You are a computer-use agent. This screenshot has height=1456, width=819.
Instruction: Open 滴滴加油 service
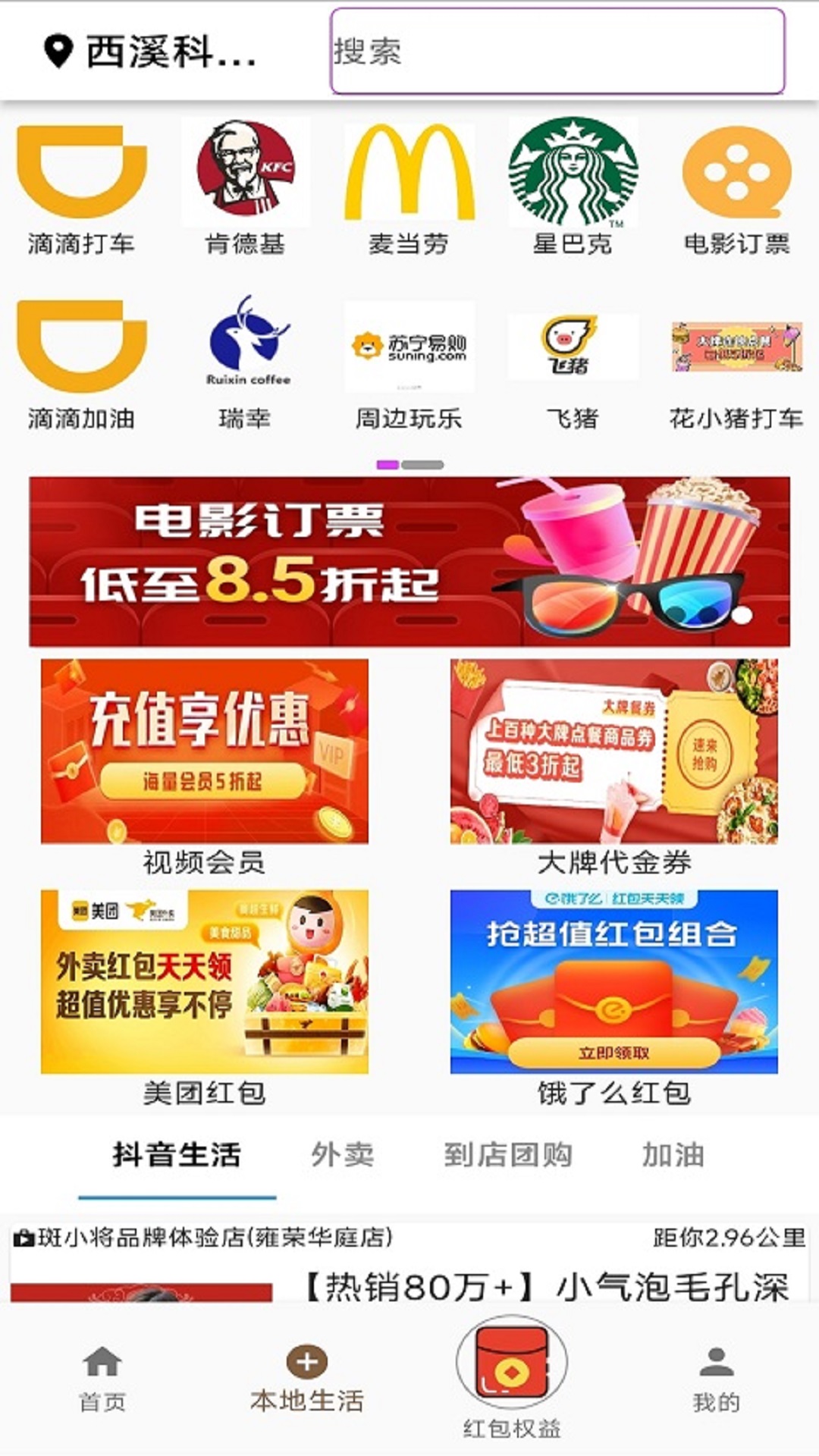coord(81,364)
